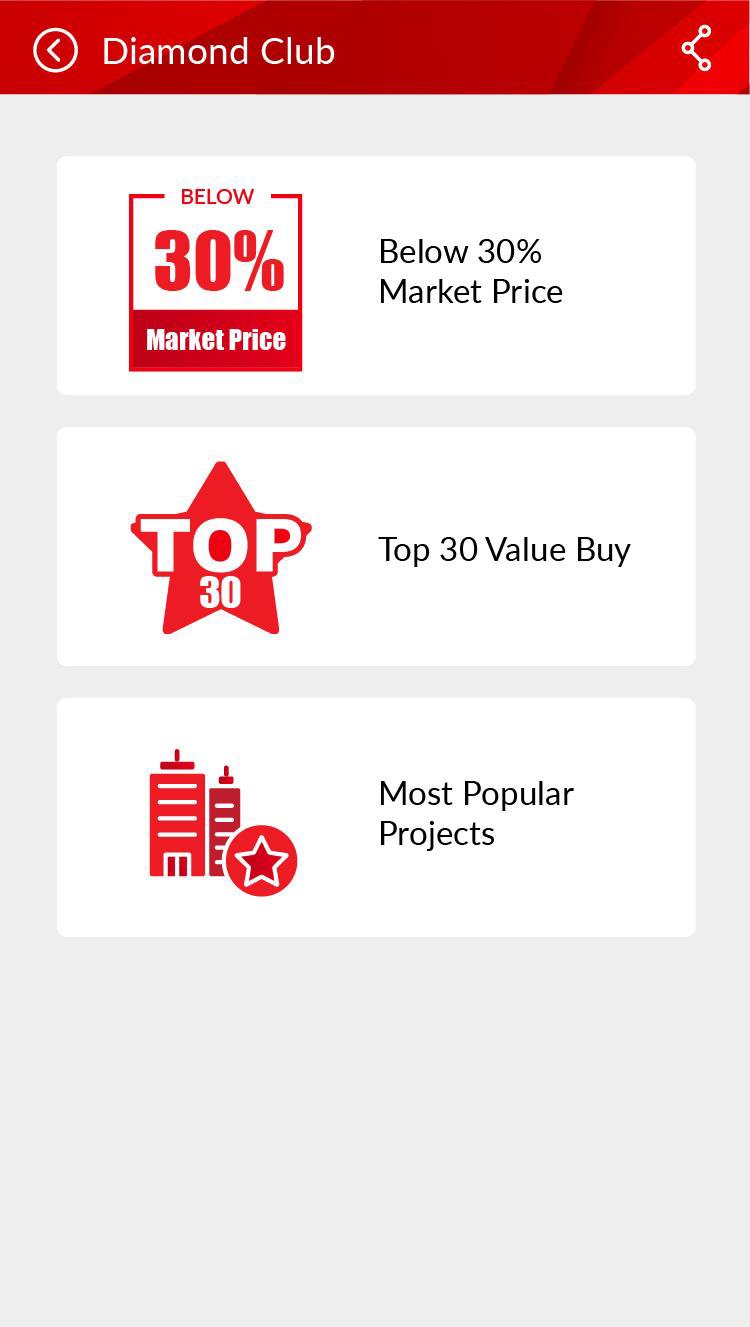Share the Diamond Club page
The height and width of the screenshot is (1327, 750).
tap(696, 49)
